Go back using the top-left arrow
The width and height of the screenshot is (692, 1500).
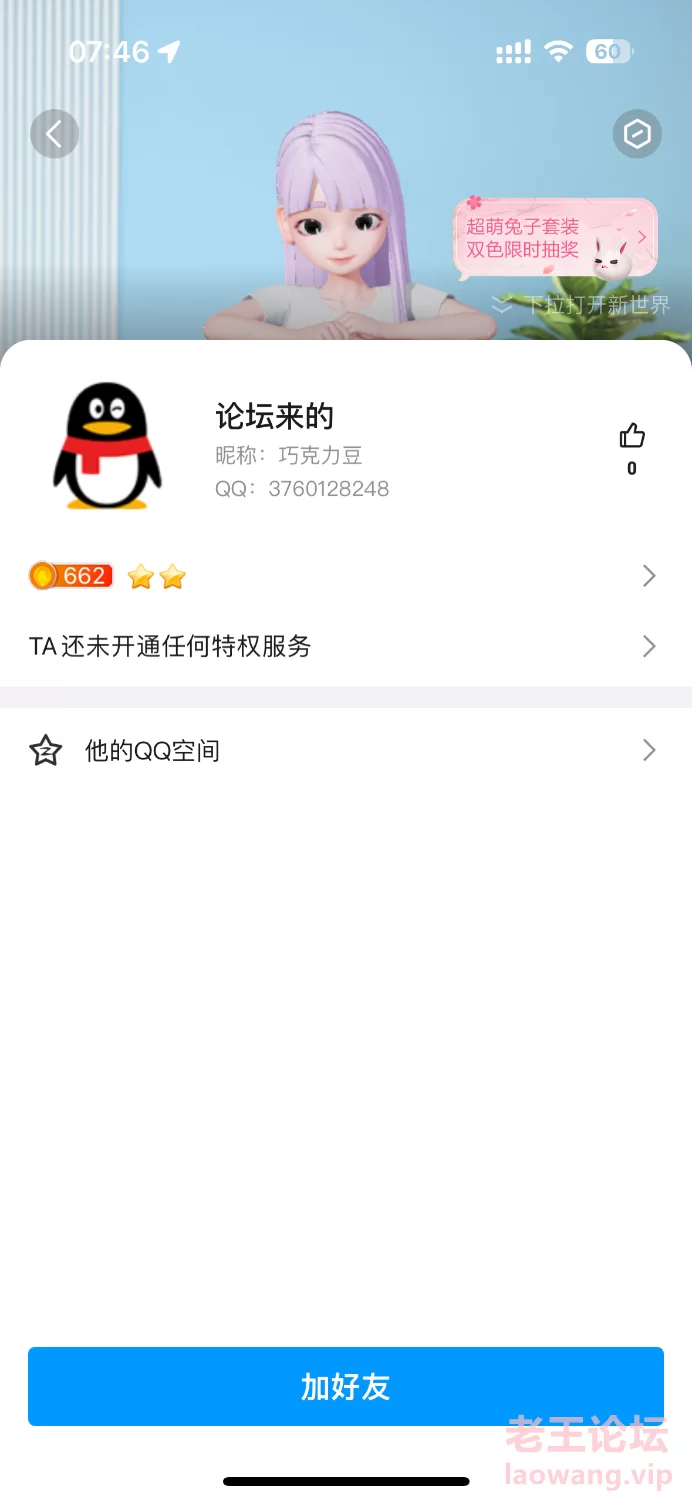54,134
